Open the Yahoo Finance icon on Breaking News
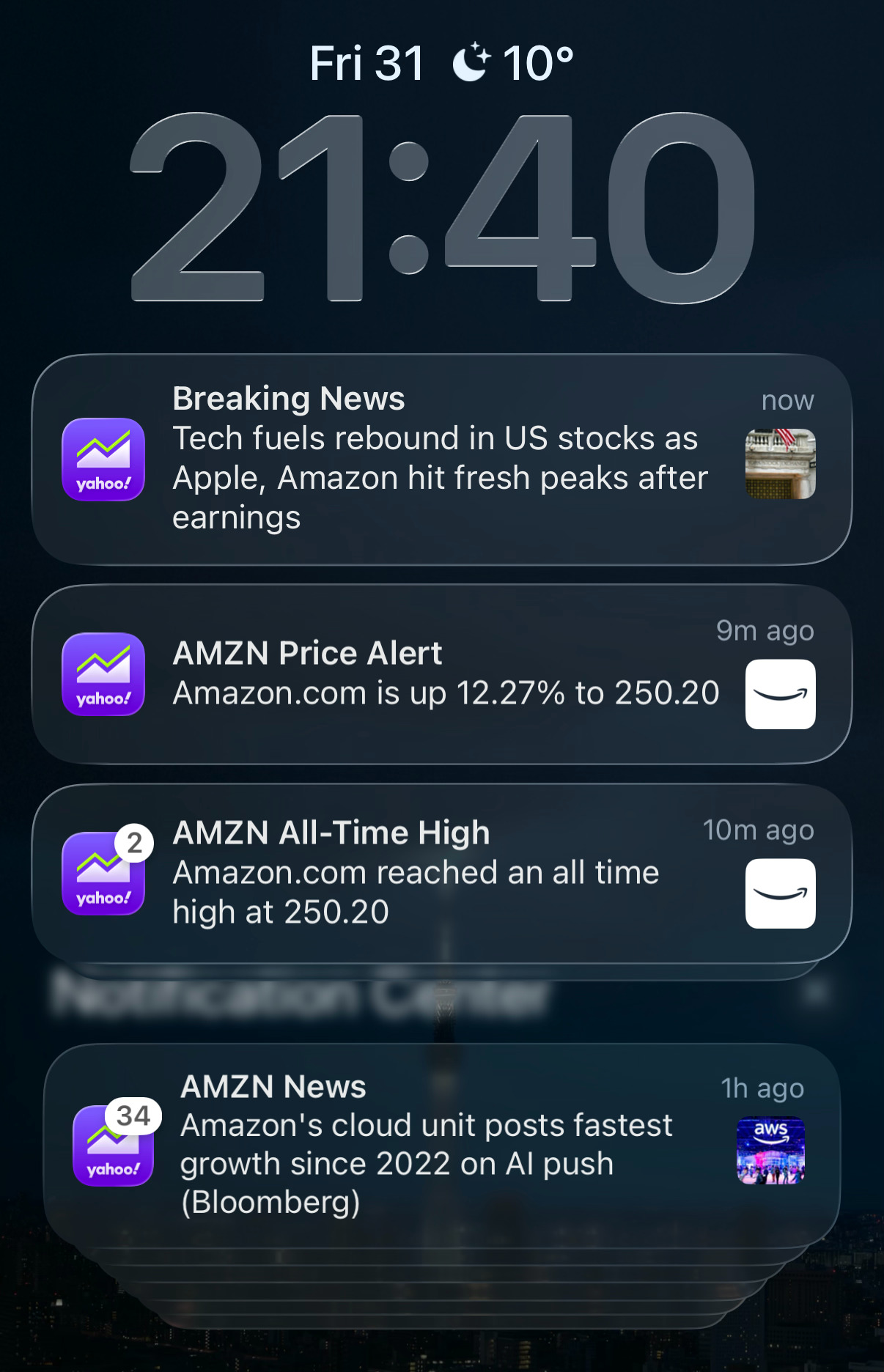 pos(103,460)
